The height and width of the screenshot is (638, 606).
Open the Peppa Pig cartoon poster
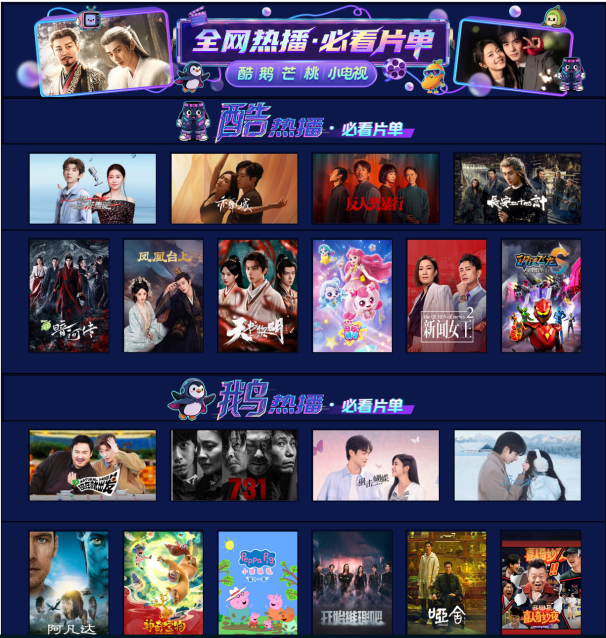point(258,583)
